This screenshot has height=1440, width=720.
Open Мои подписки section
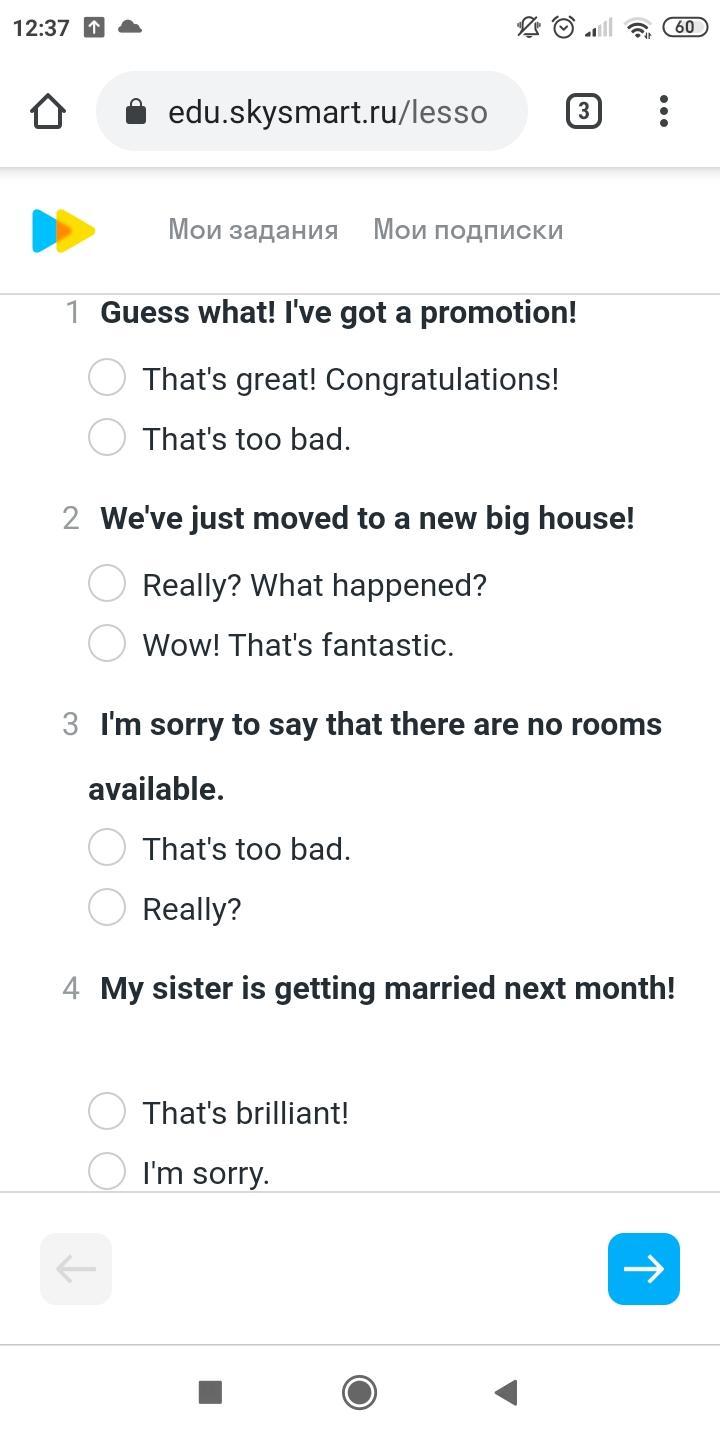pos(468,230)
